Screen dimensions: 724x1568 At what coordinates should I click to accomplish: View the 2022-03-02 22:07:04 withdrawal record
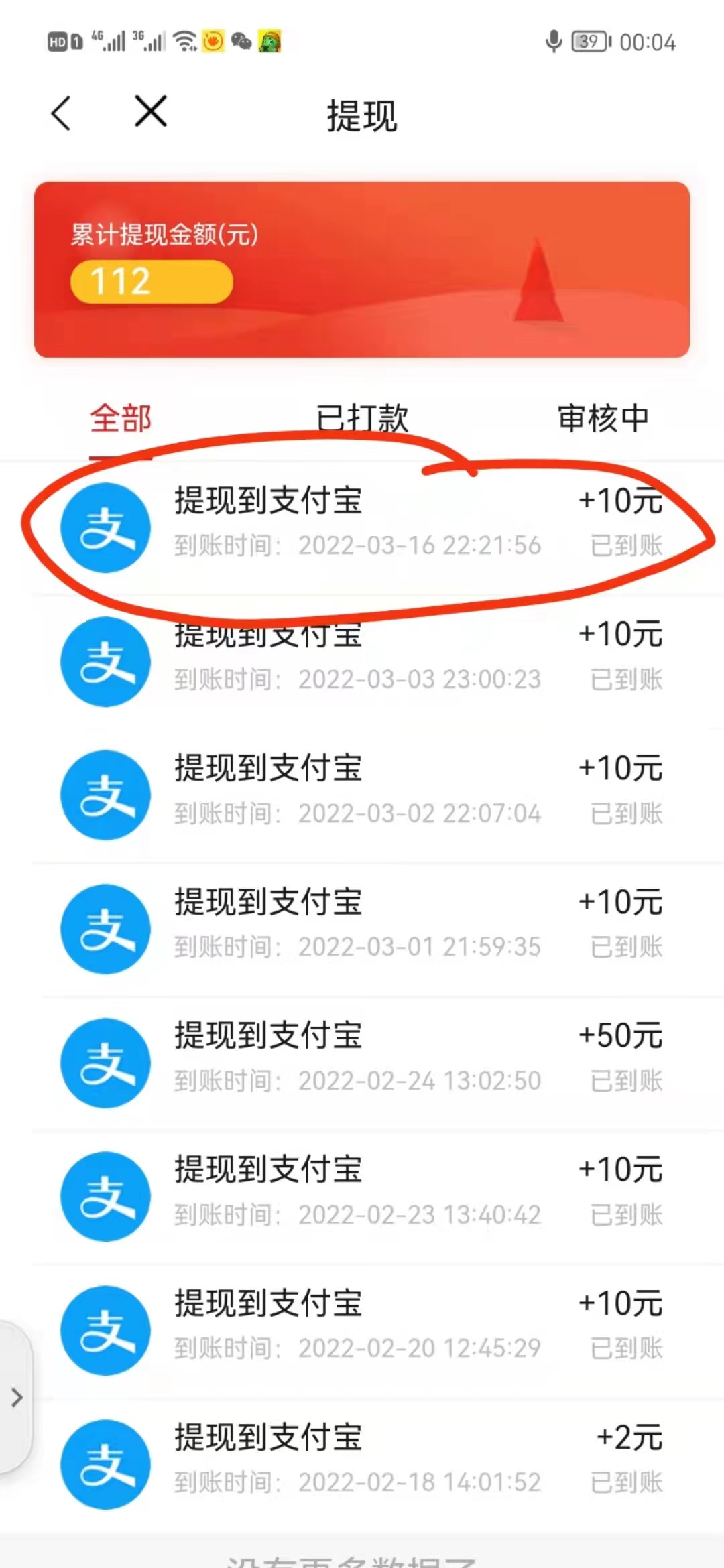click(x=362, y=795)
